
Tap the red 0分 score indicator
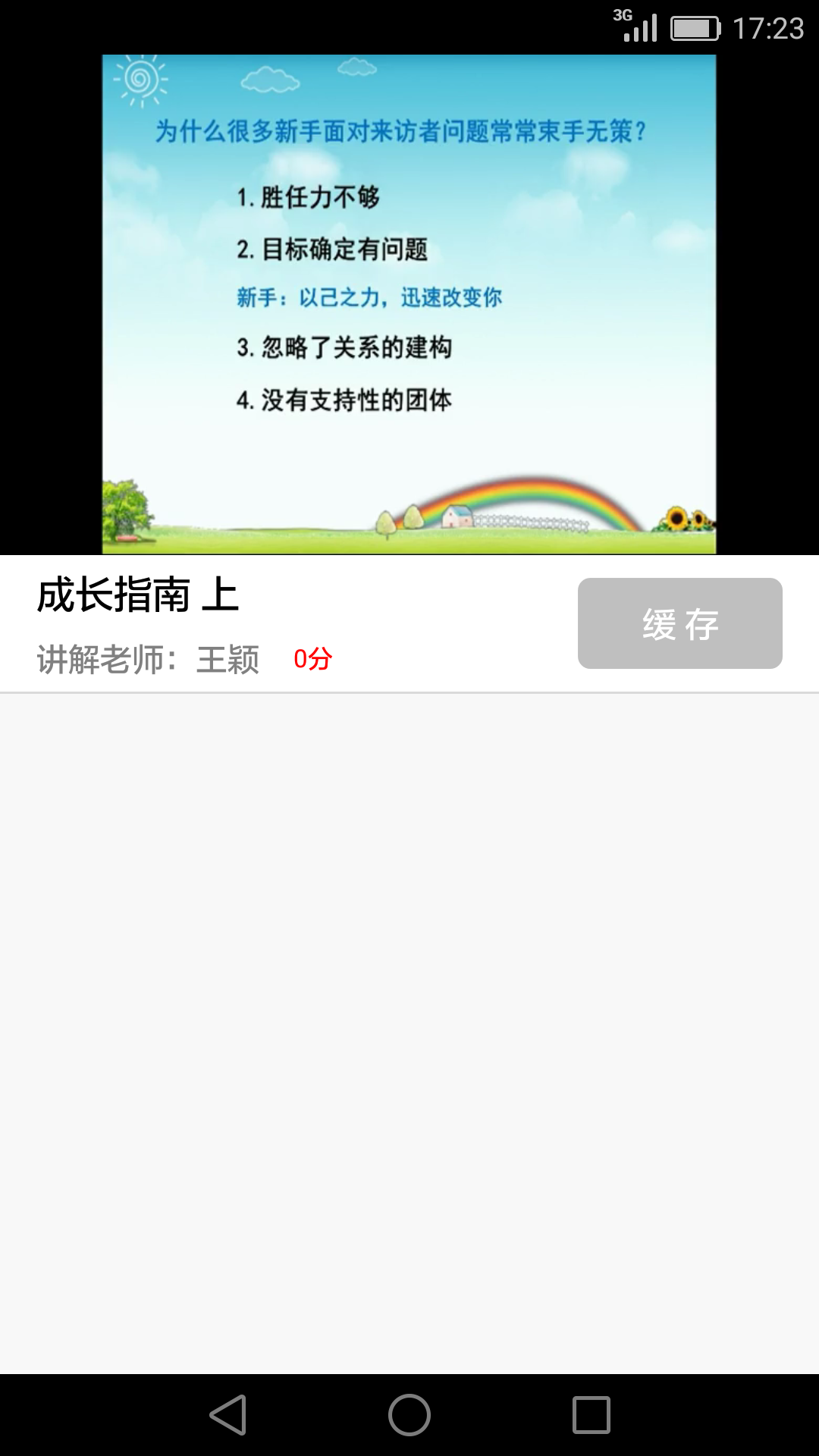313,658
